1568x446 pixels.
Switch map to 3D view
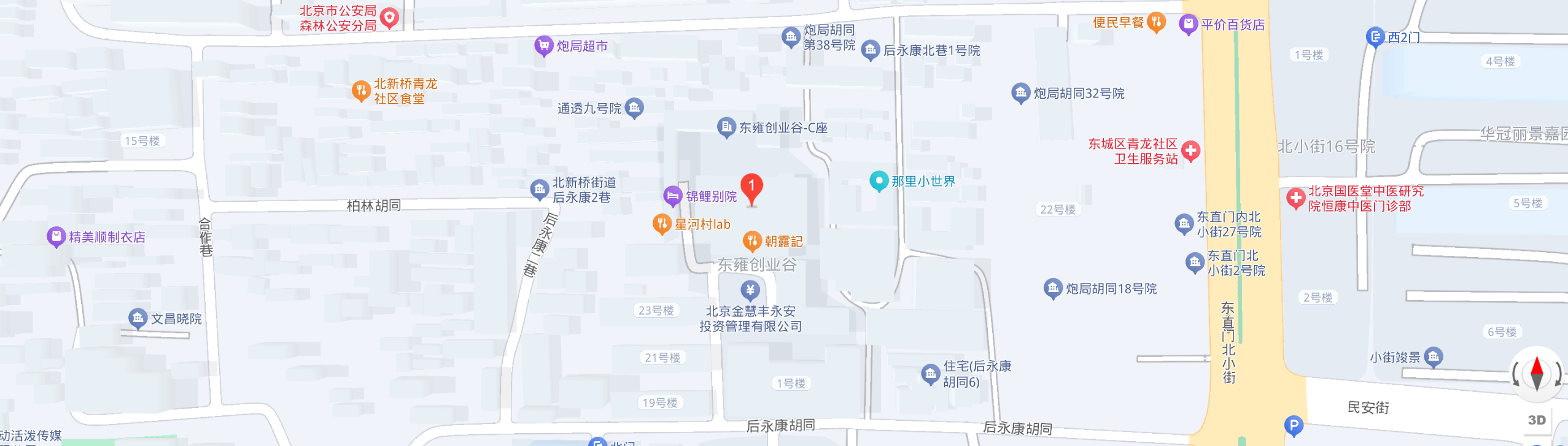[1537, 420]
